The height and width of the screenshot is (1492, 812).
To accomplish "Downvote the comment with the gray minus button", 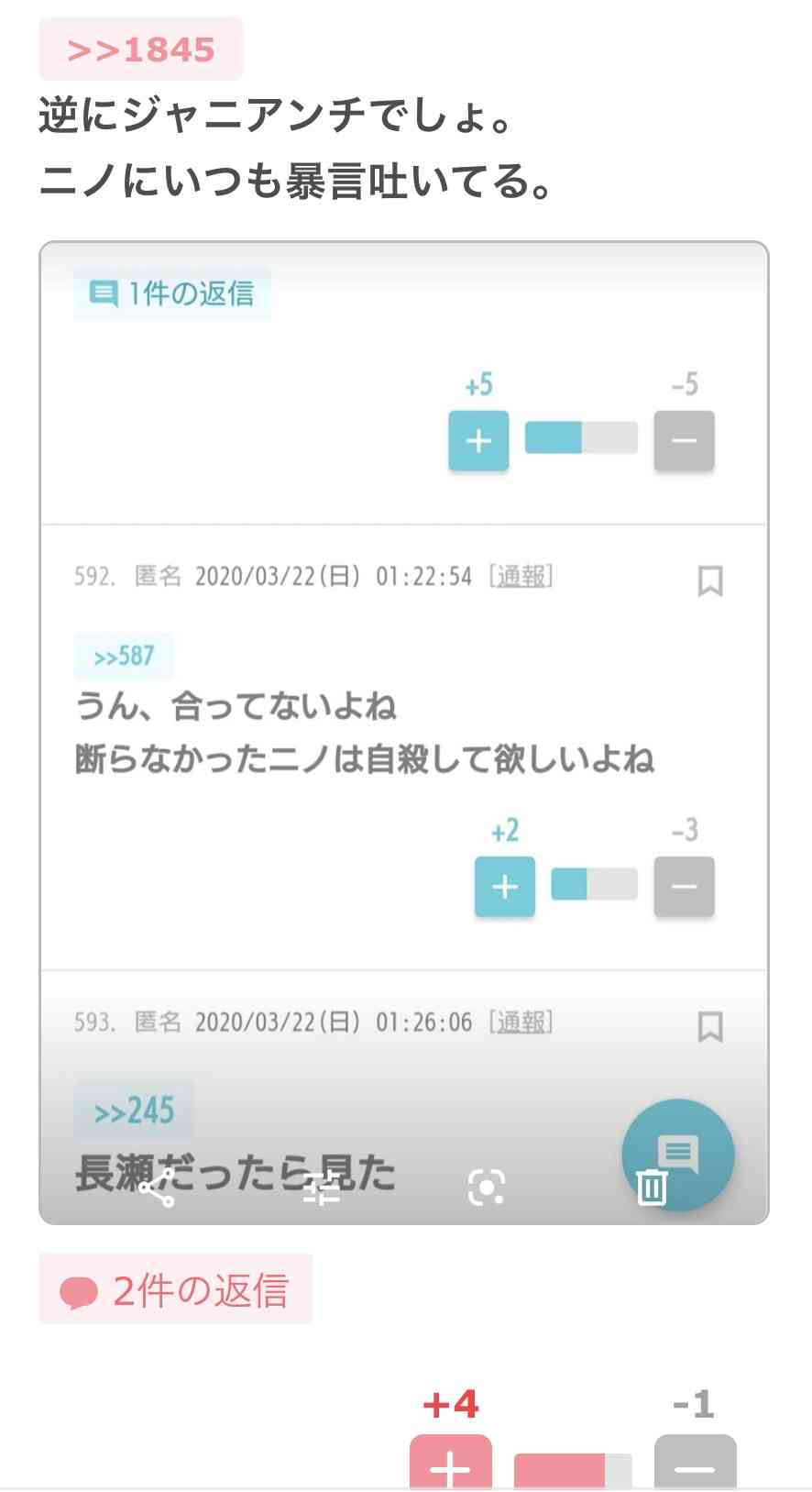I will coord(695,1464).
